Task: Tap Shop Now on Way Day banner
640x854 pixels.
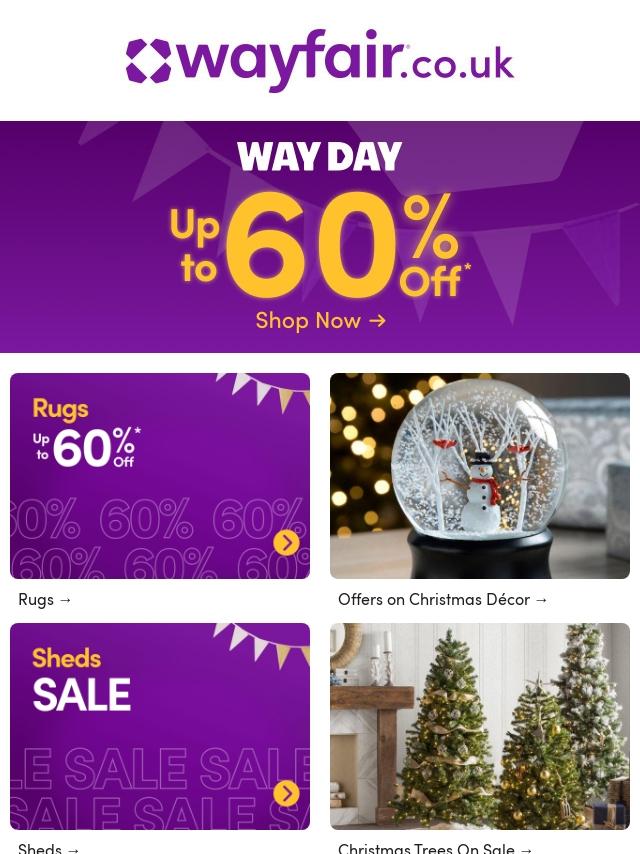Action: click(x=320, y=320)
